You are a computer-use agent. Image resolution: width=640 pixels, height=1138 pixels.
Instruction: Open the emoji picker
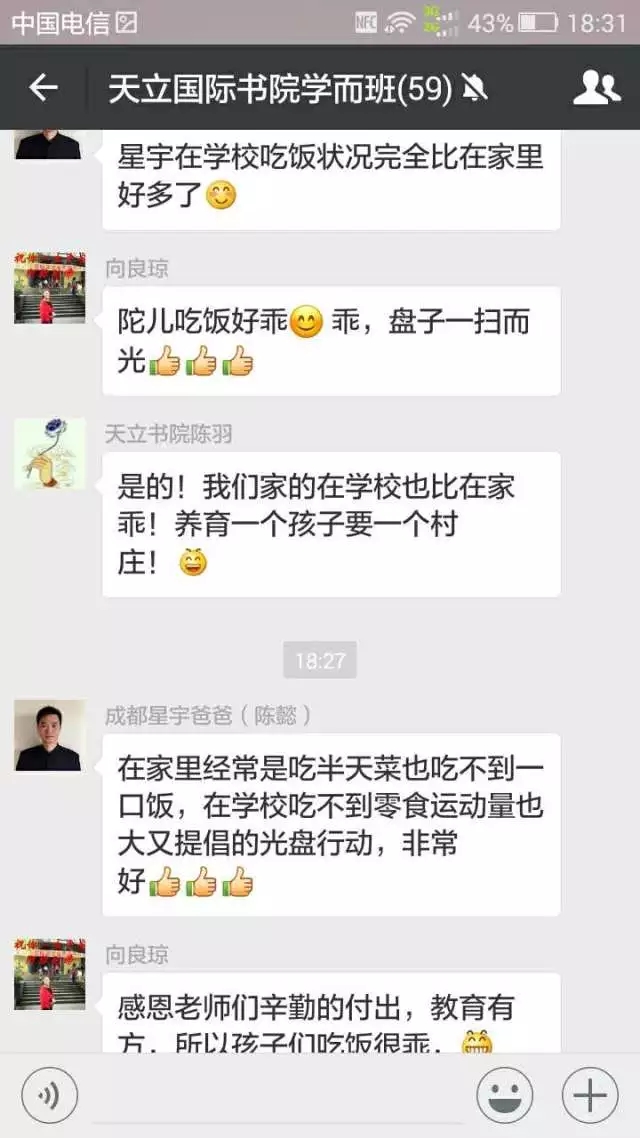(x=504, y=1095)
